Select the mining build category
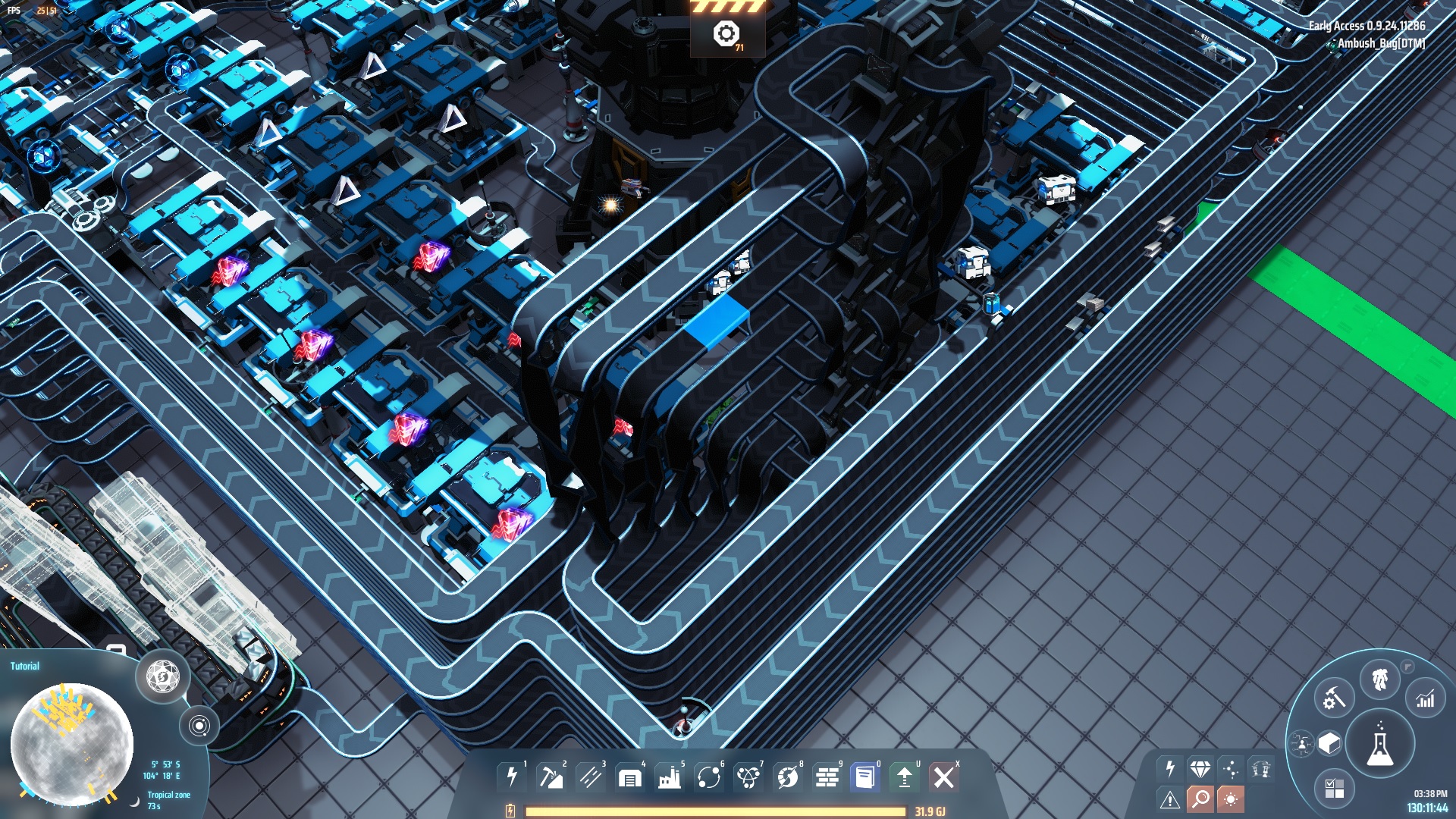Image resolution: width=1456 pixels, height=819 pixels. pos(551,777)
